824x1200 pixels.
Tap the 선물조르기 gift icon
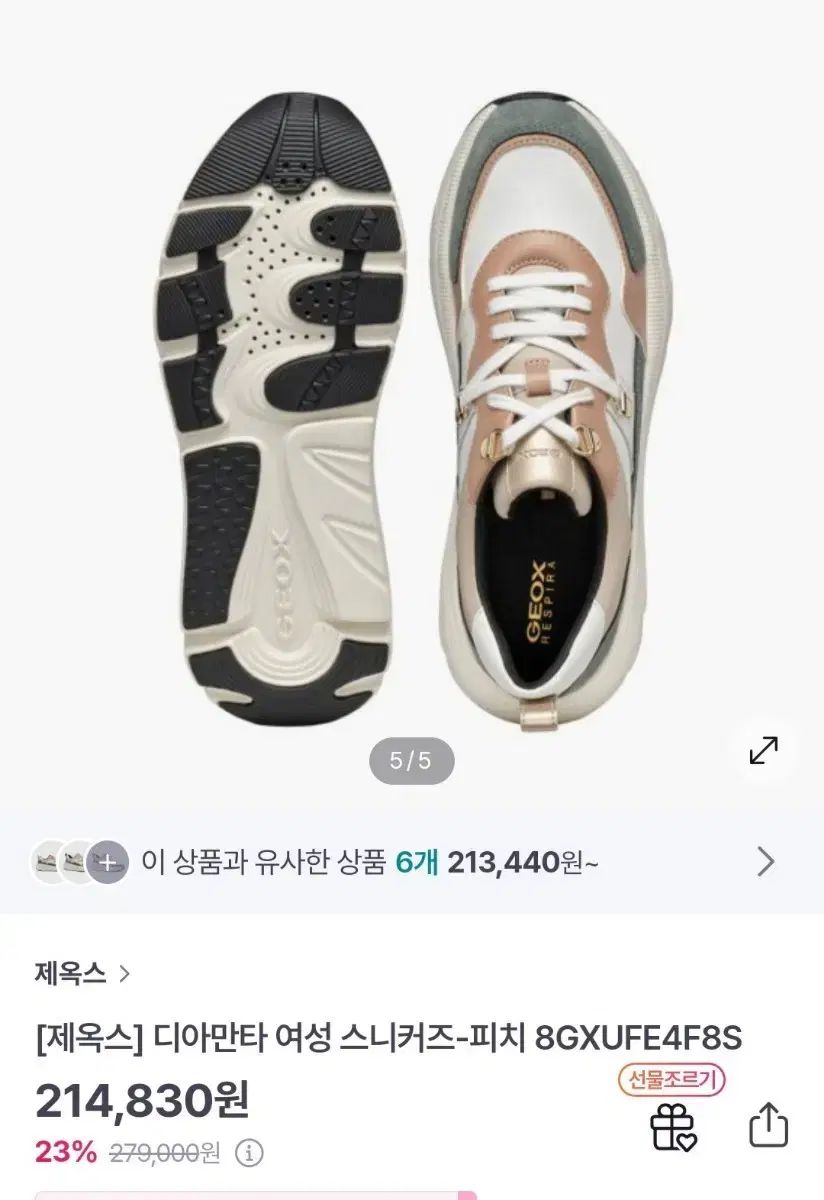pos(672,1126)
